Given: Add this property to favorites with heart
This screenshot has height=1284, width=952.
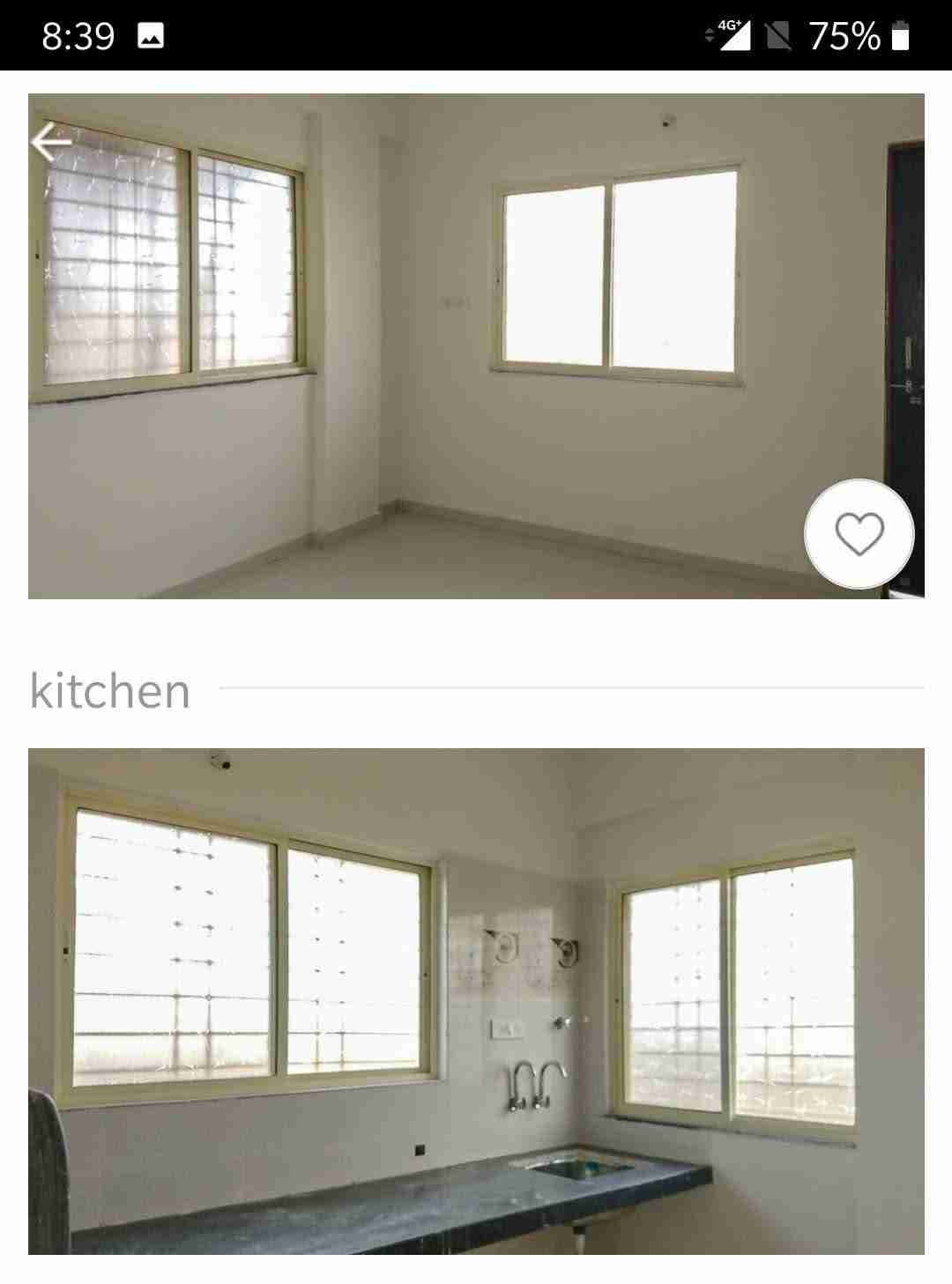Looking at the screenshot, I should point(859,534).
